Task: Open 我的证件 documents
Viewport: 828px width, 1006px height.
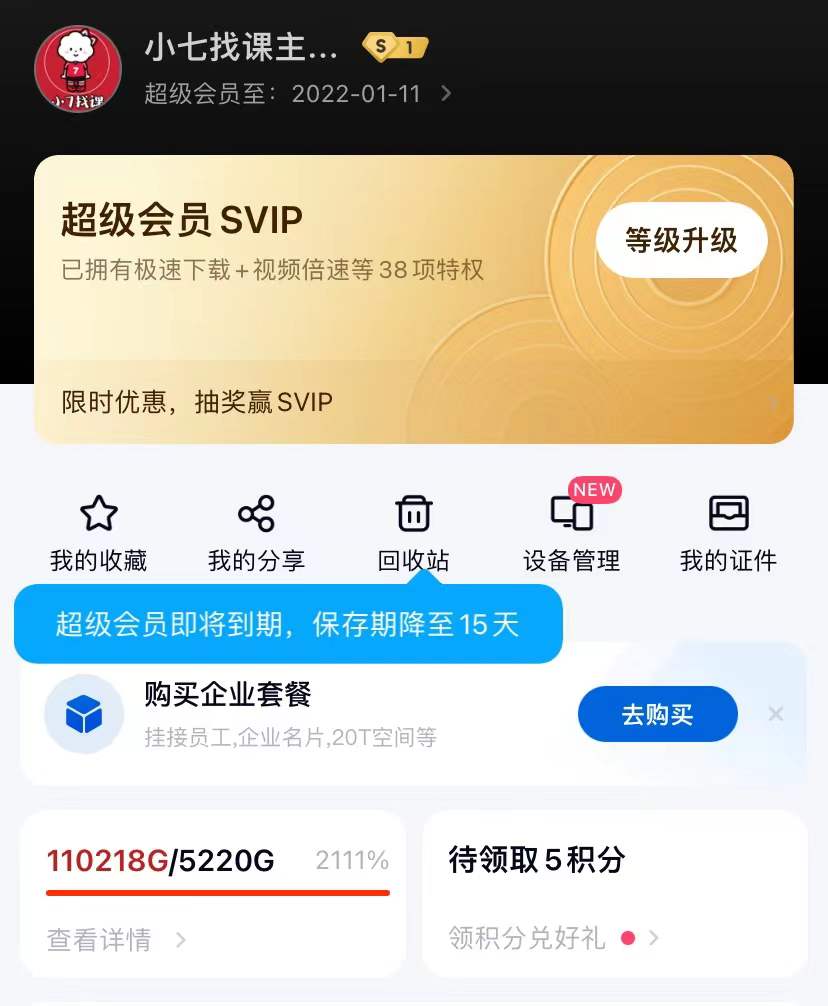Action: click(728, 534)
